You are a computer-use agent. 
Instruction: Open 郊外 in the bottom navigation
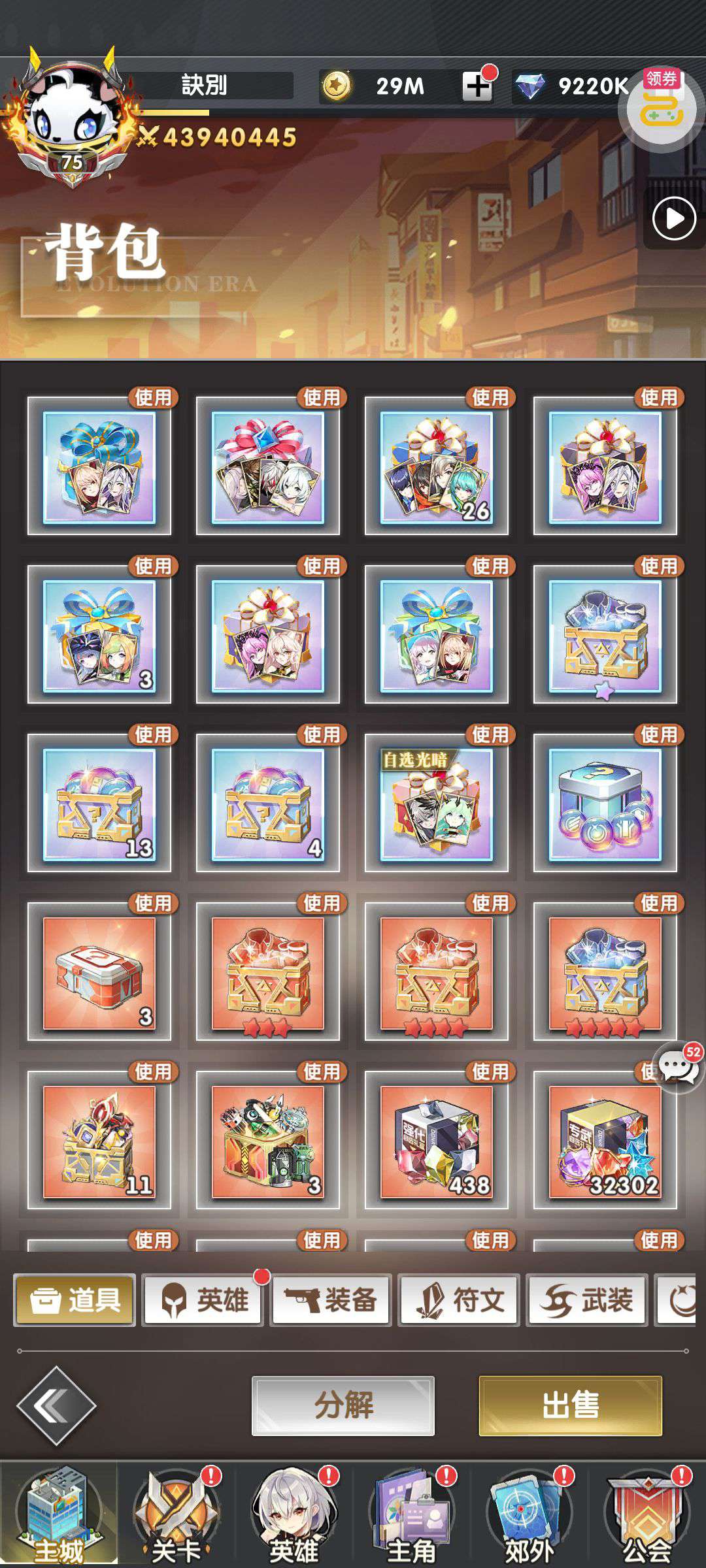pyautogui.click(x=529, y=1514)
